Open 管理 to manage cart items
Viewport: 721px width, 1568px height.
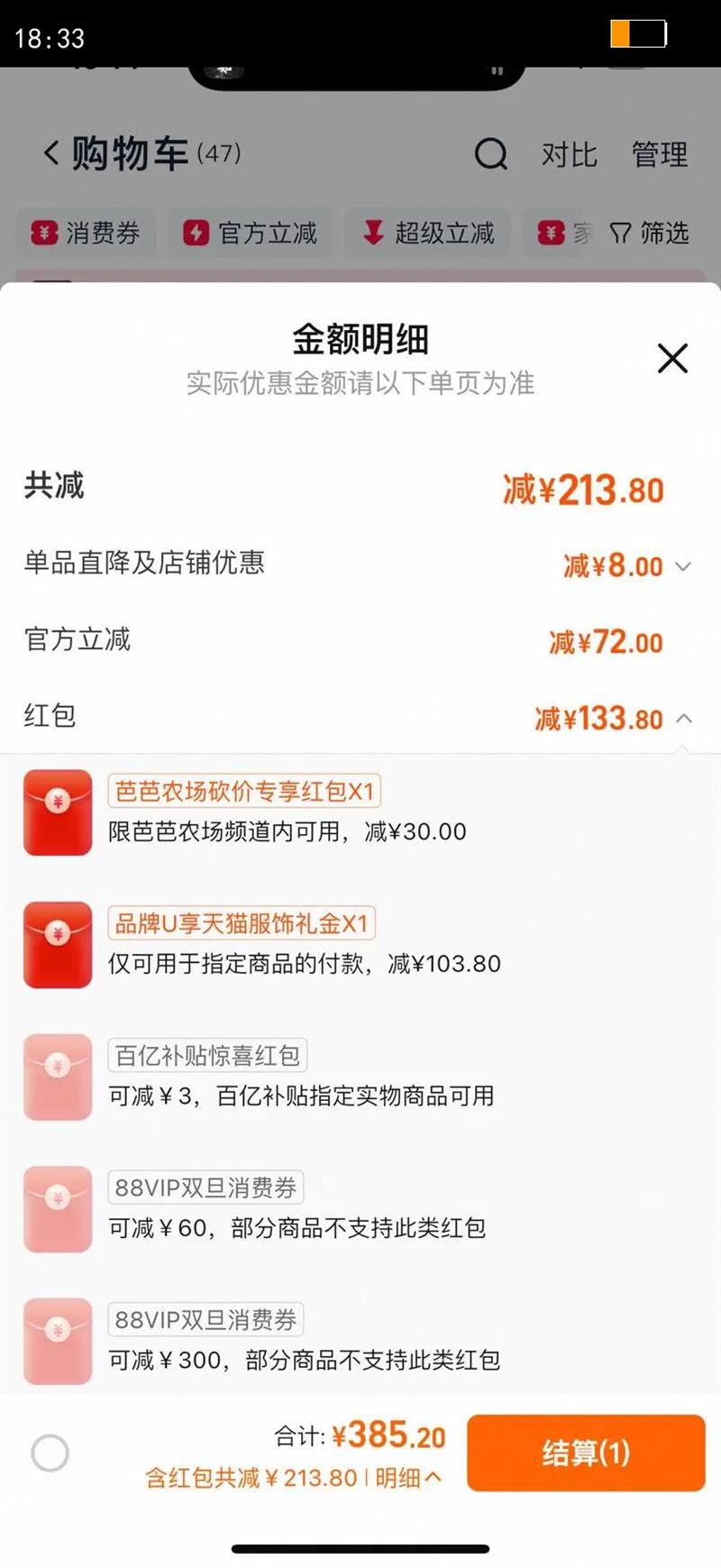click(x=660, y=154)
